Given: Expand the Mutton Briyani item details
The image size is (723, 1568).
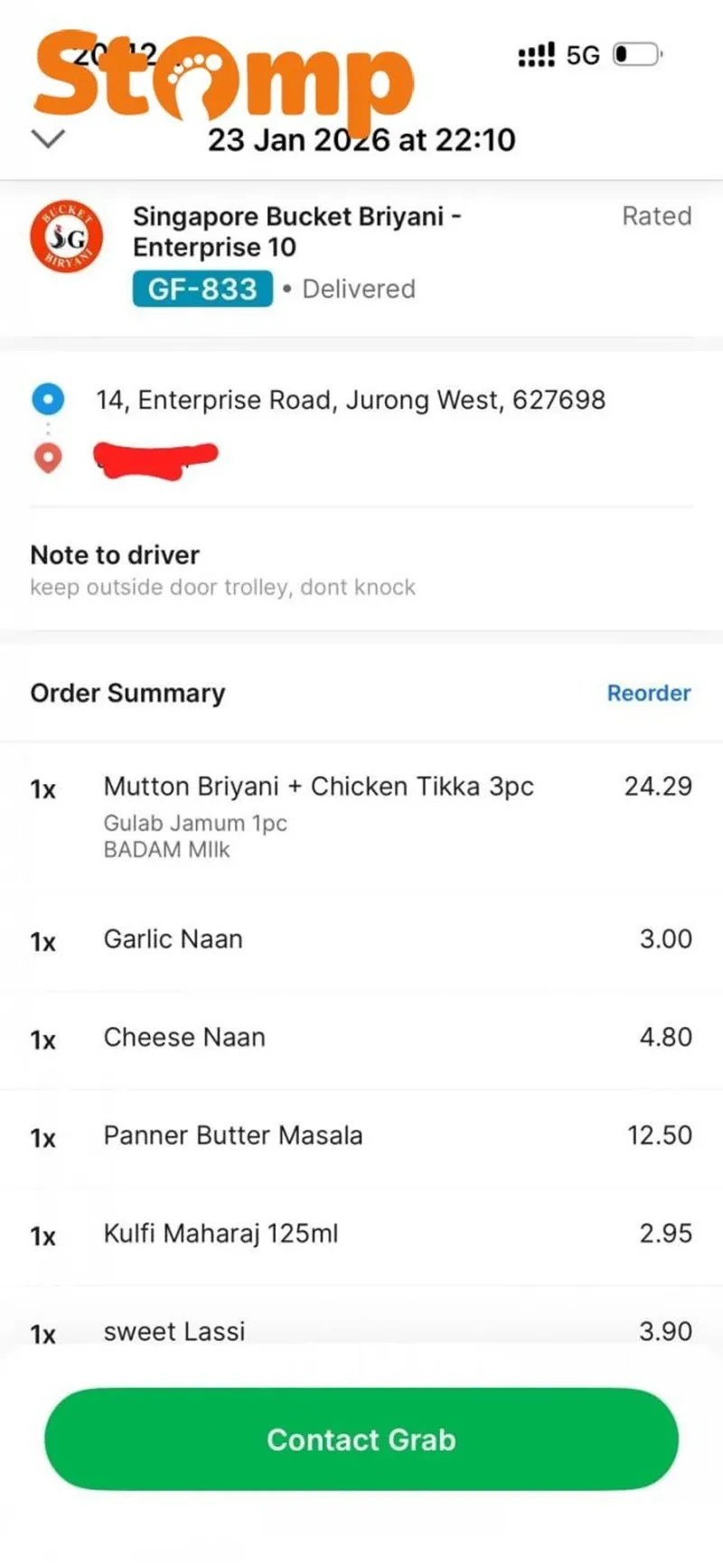Looking at the screenshot, I should (x=318, y=787).
